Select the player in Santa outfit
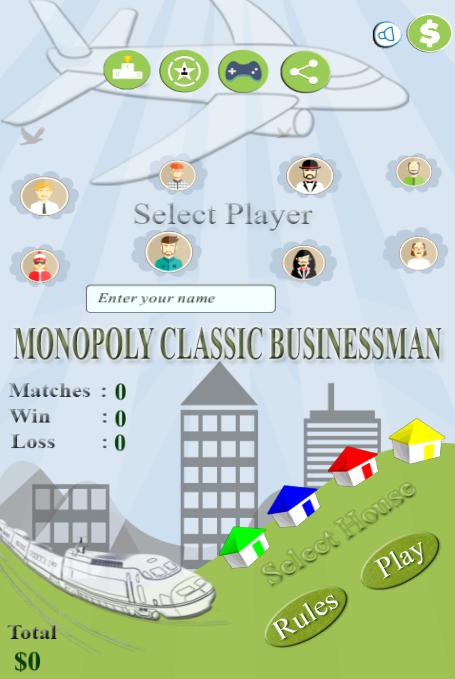 click(40, 266)
